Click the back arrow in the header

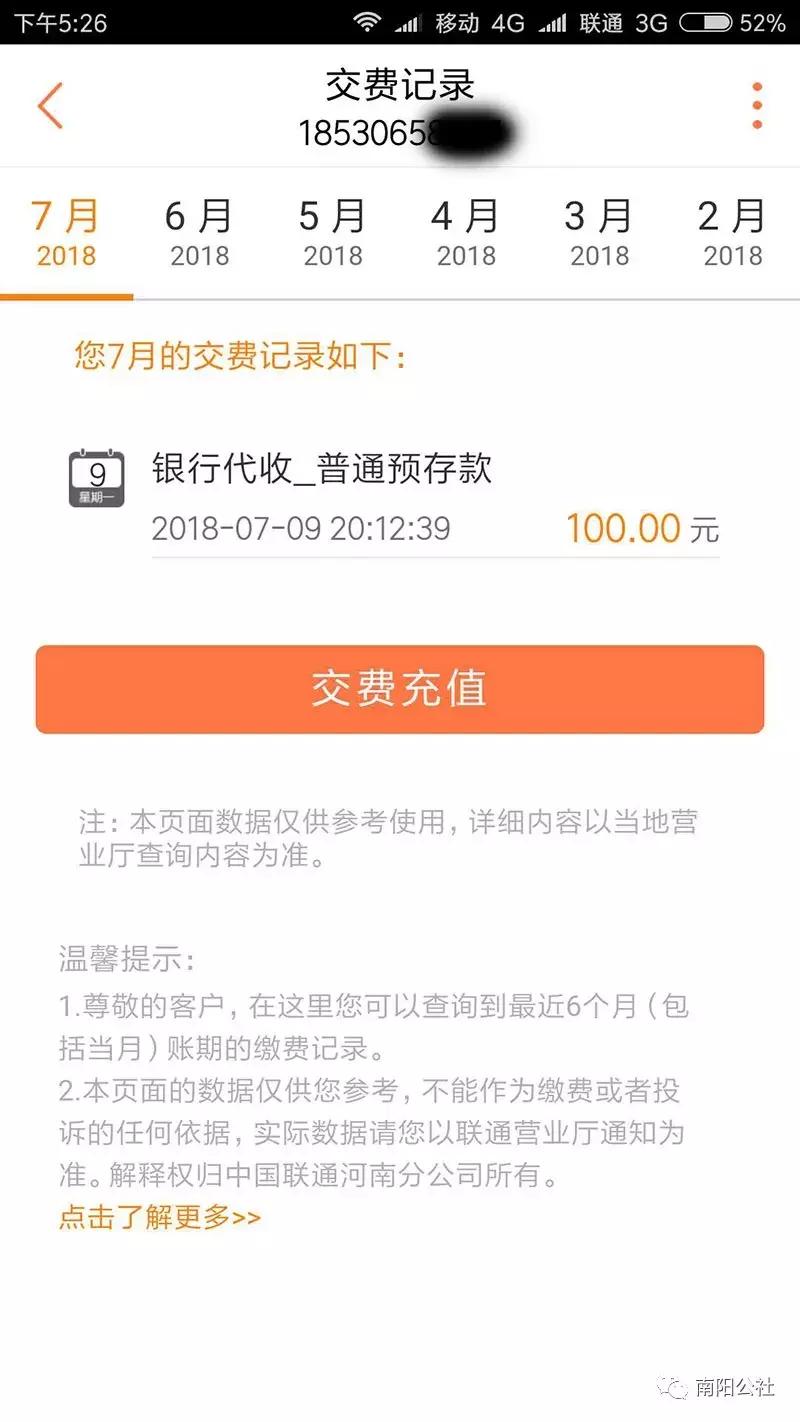pyautogui.click(x=50, y=106)
